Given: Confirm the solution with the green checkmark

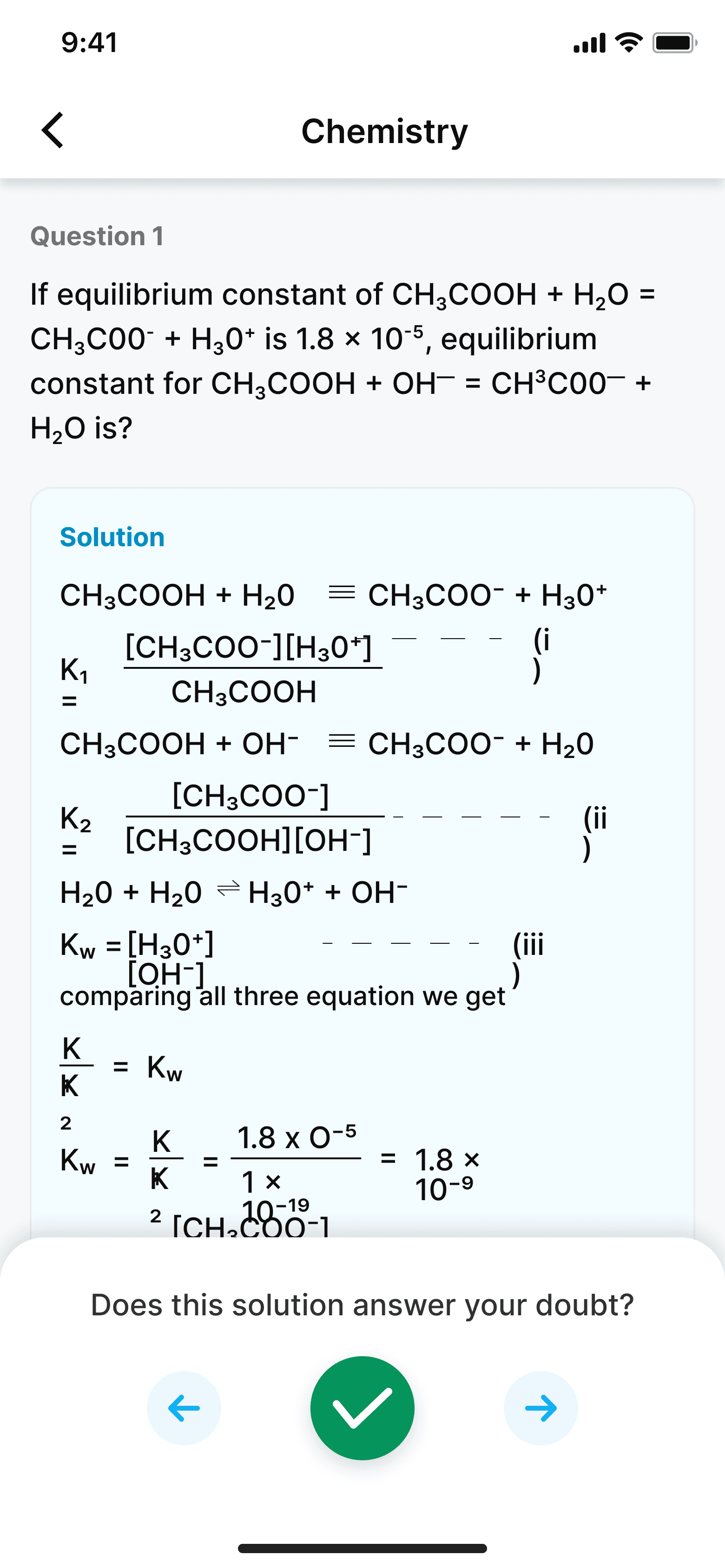Looking at the screenshot, I should click(362, 1408).
